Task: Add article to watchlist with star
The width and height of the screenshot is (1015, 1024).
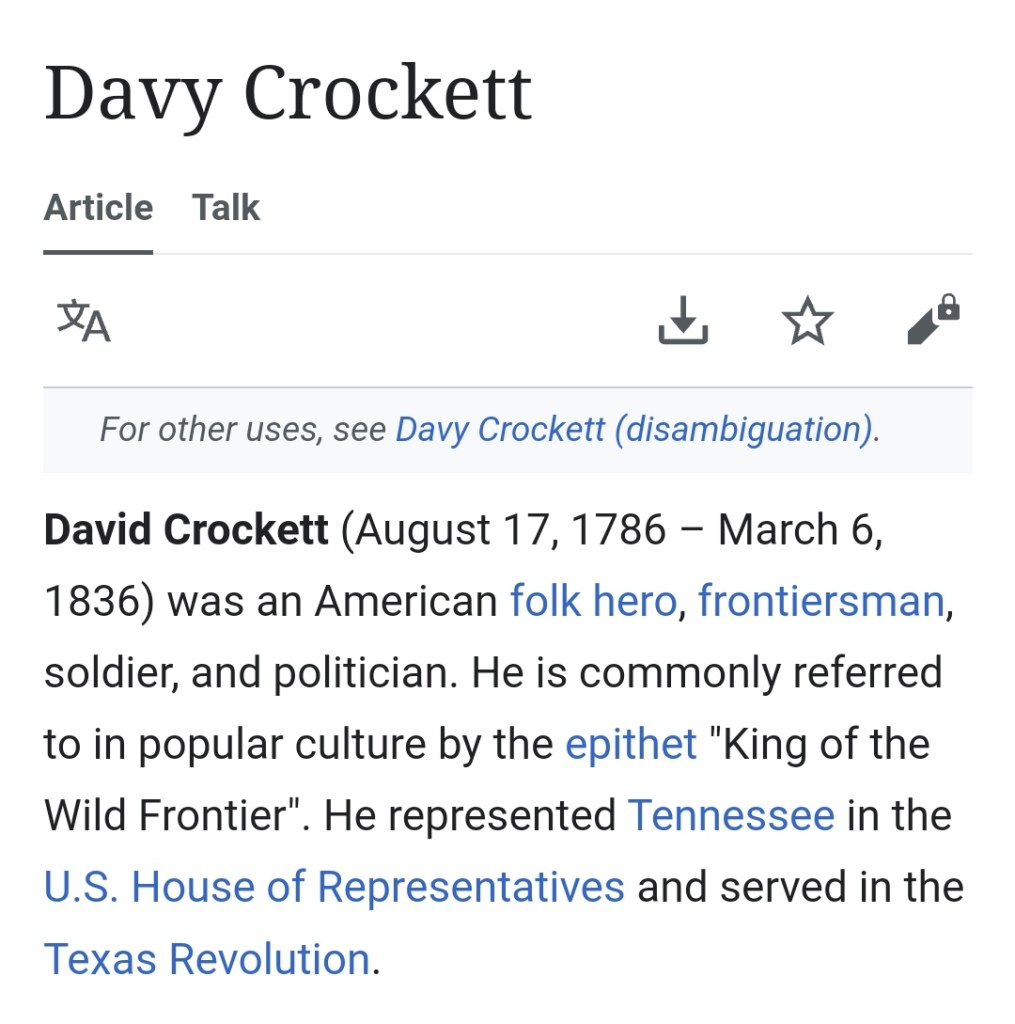Action: [807, 322]
